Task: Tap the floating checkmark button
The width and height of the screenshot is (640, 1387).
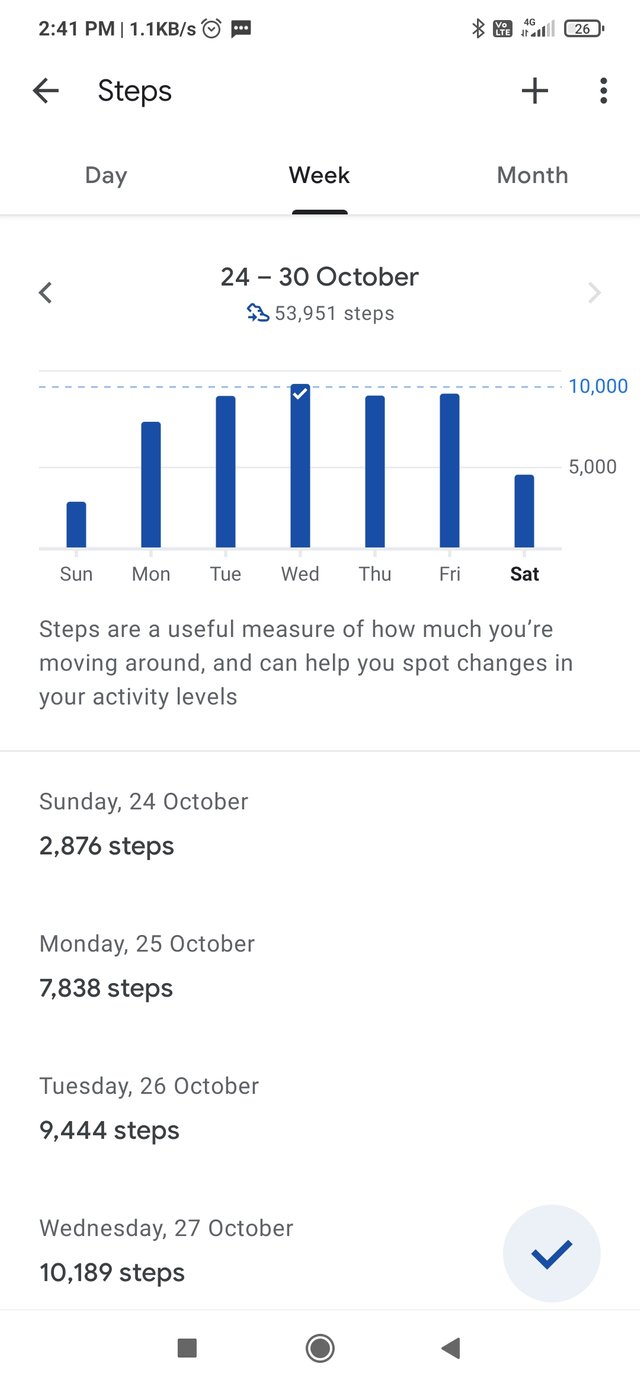Action: pos(551,1254)
